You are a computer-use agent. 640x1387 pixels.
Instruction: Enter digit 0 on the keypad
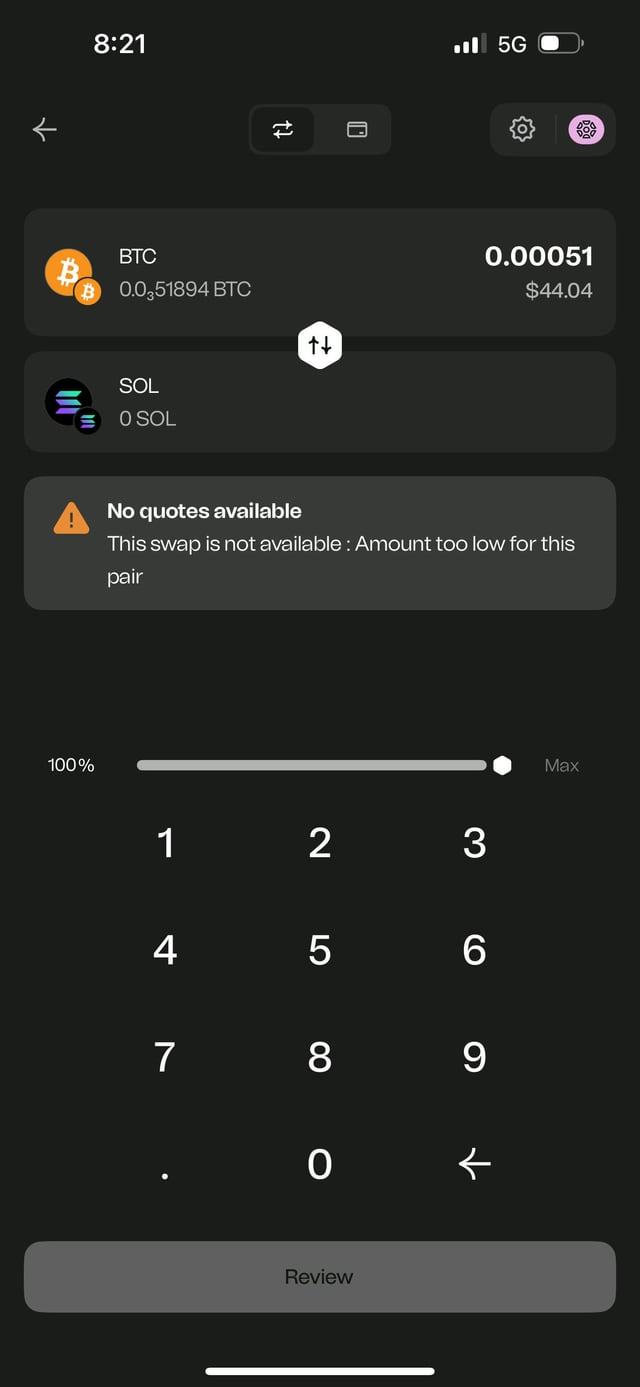pos(320,1164)
